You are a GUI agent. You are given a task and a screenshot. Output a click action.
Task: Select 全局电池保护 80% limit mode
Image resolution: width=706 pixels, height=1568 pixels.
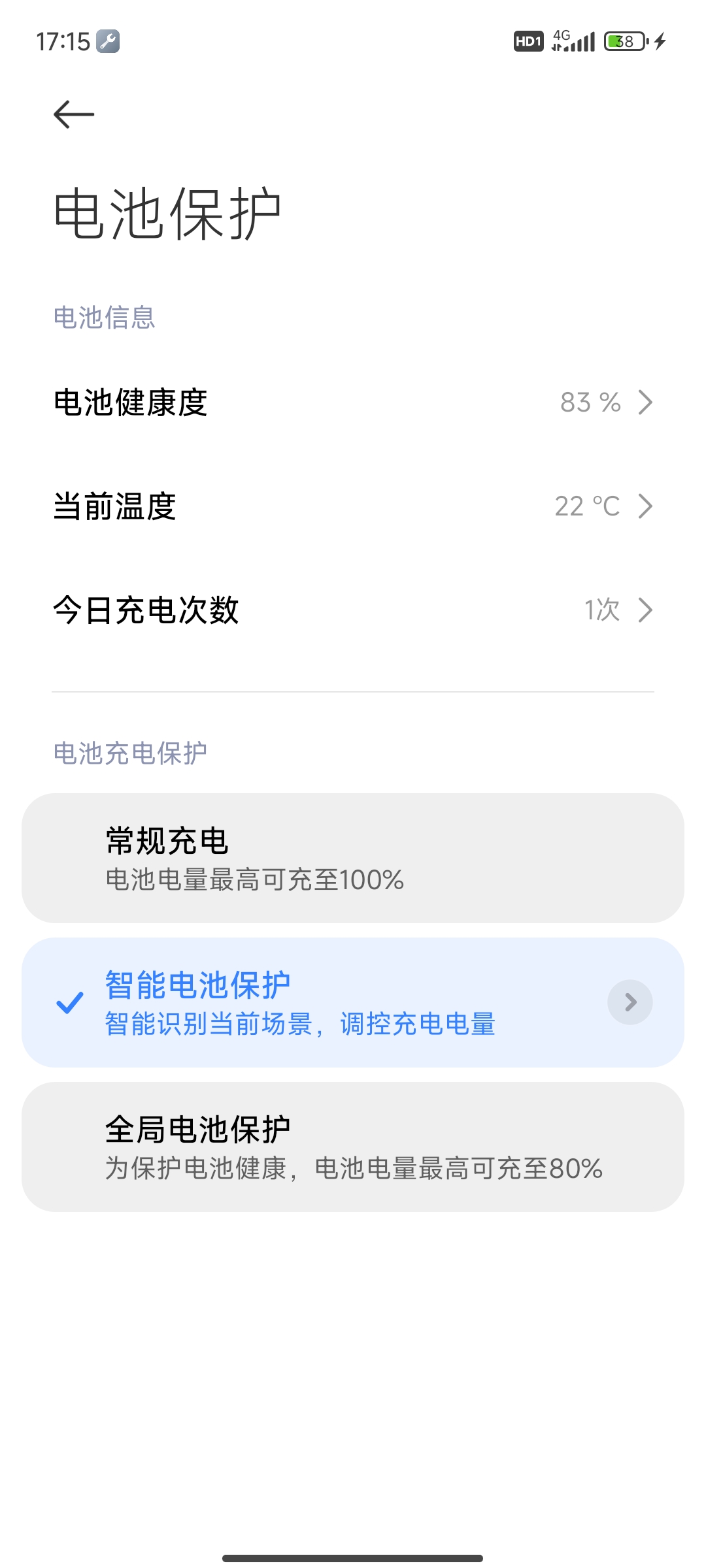pos(353,1147)
